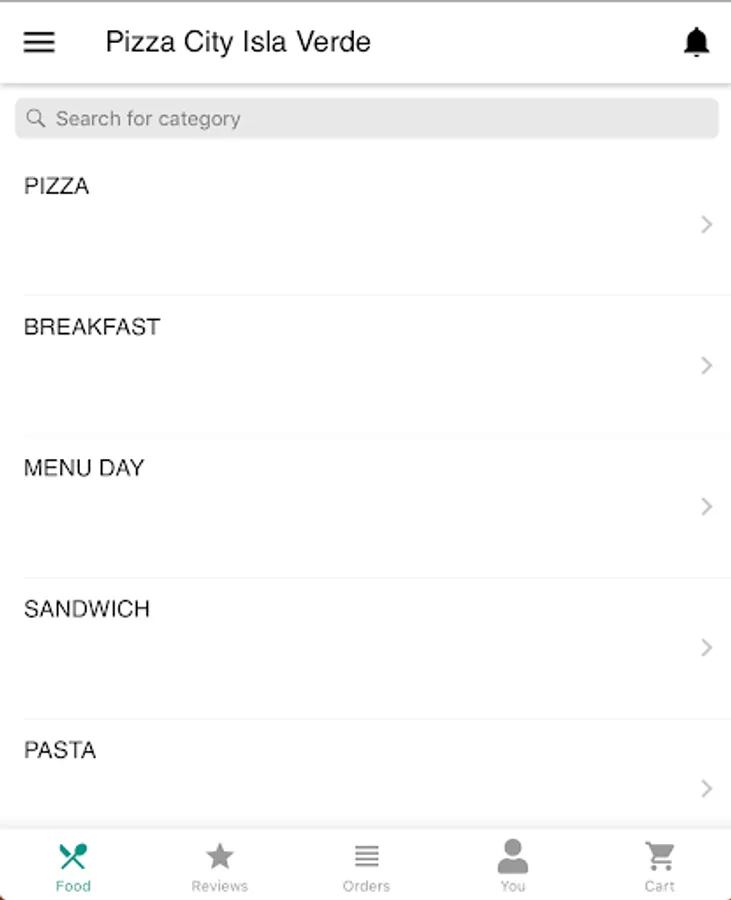Image resolution: width=731 pixels, height=900 pixels.
Task: Switch to the Food tab
Action: [73, 866]
